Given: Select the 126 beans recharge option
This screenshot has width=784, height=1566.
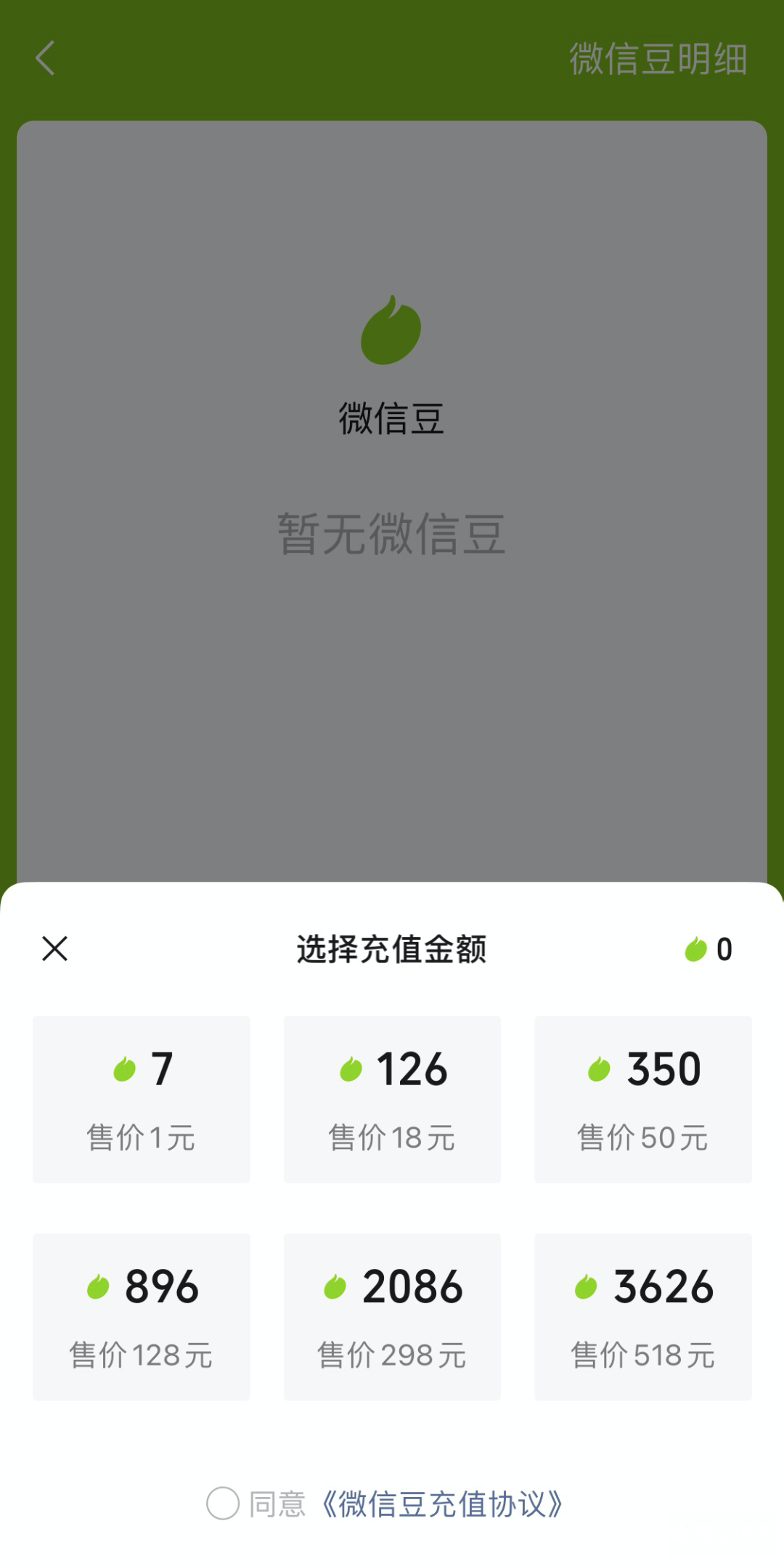Looking at the screenshot, I should click(x=391, y=1099).
